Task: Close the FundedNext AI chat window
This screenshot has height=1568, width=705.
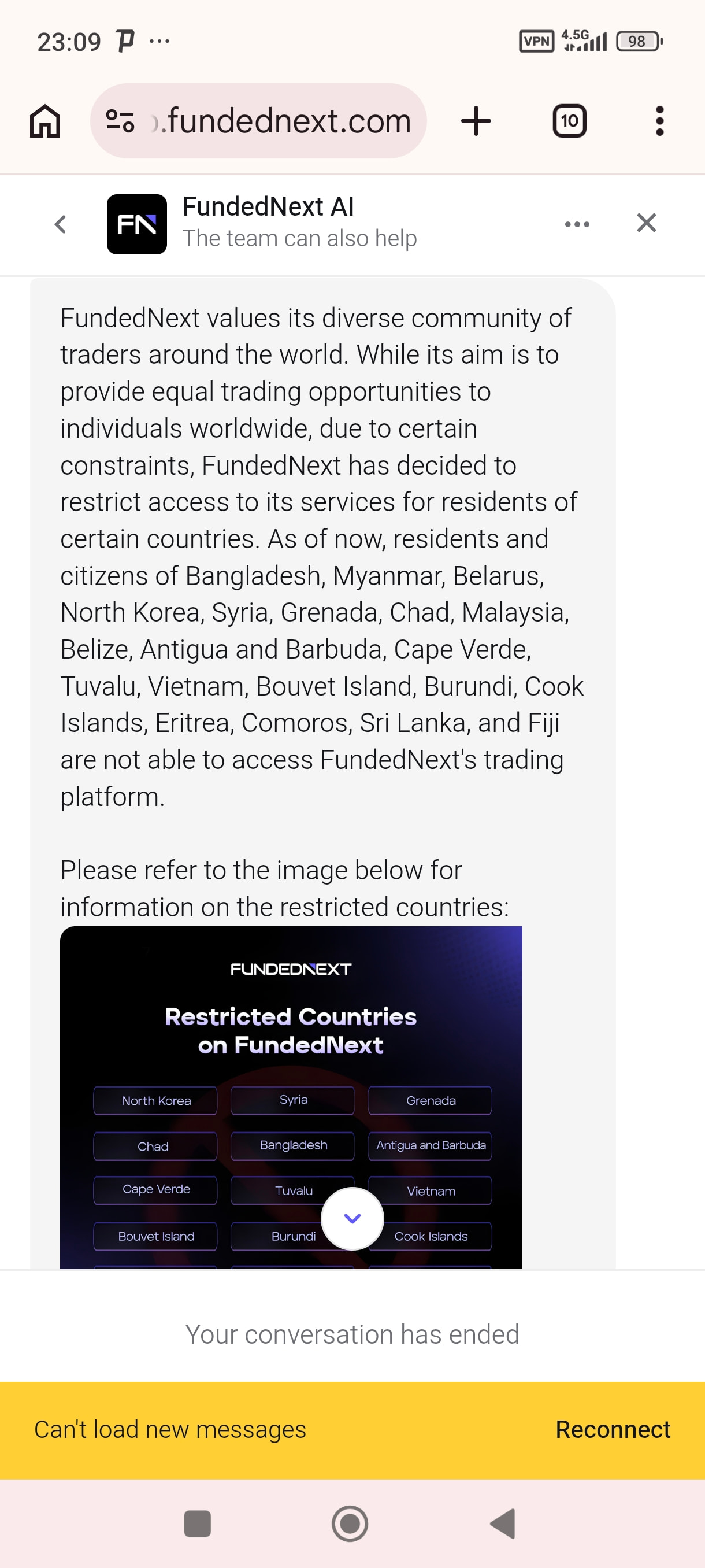Action: (646, 223)
